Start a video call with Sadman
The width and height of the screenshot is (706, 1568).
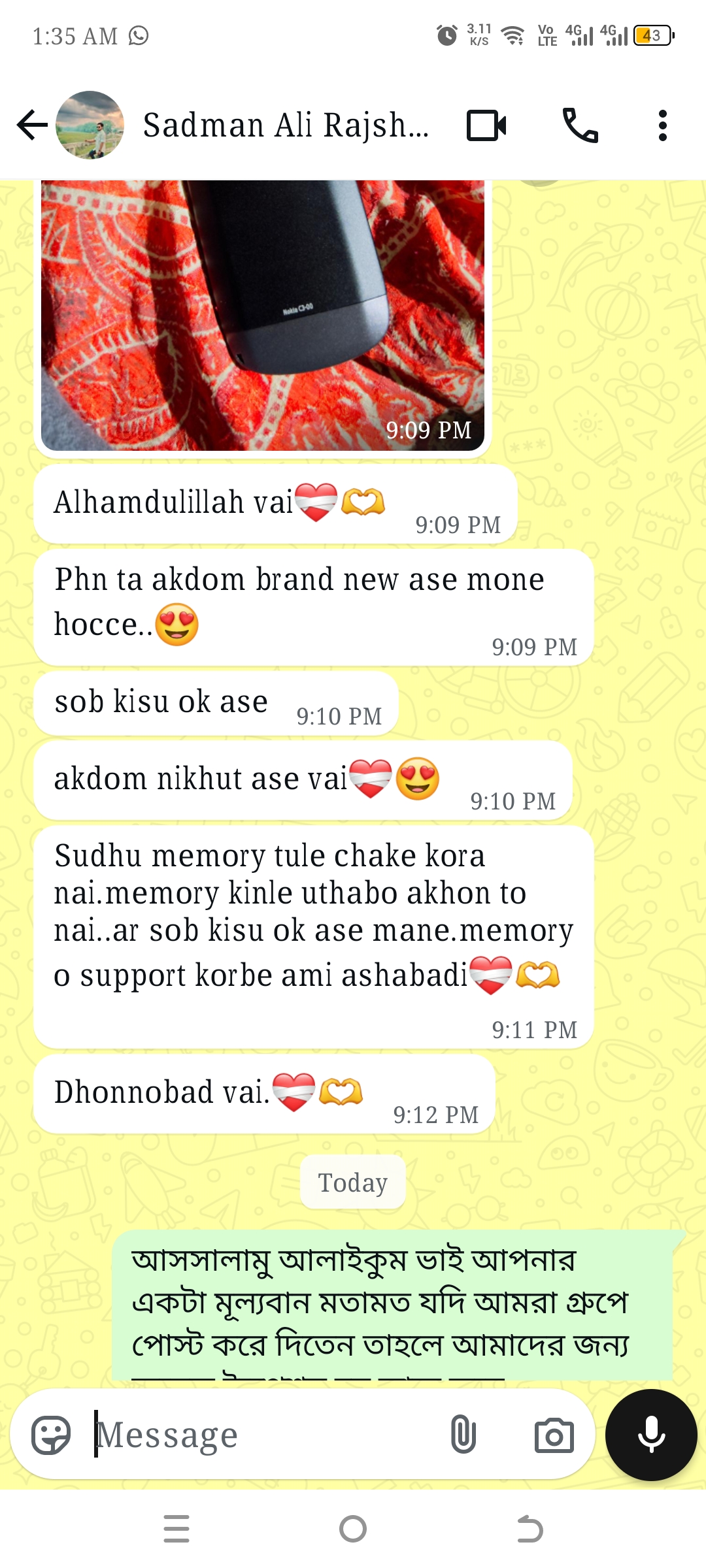pyautogui.click(x=486, y=125)
